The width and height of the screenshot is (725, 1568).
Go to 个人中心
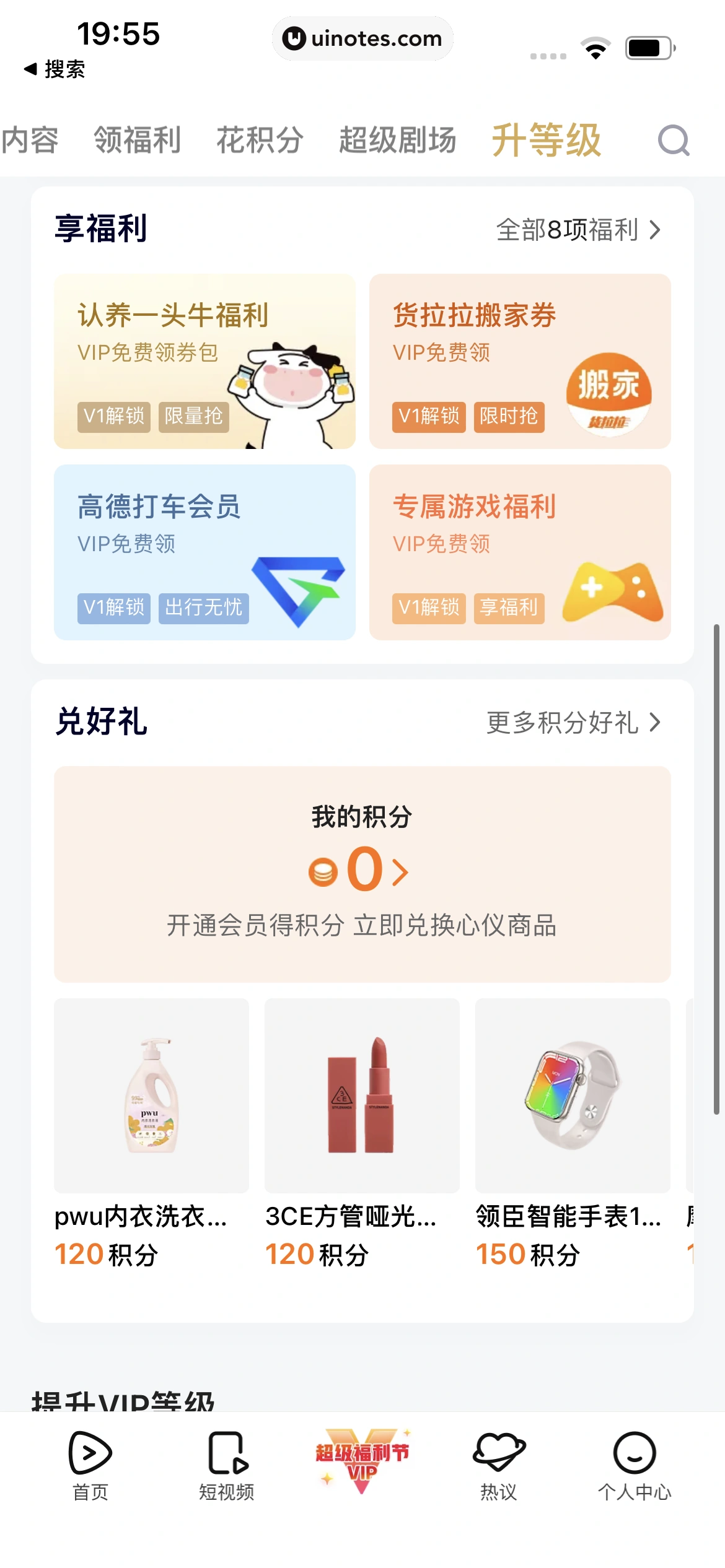635,1465
